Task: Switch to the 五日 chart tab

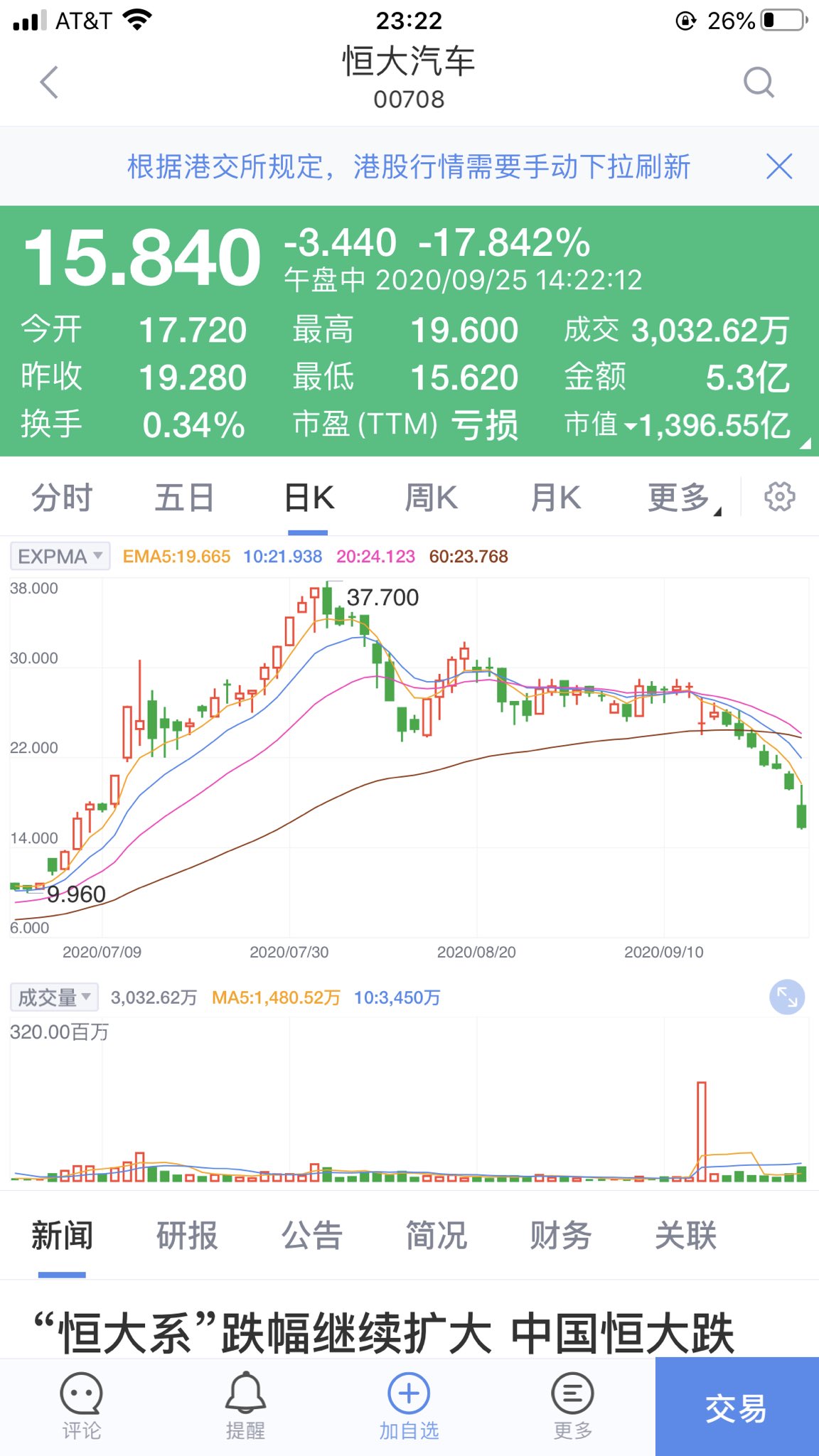Action: point(185,497)
